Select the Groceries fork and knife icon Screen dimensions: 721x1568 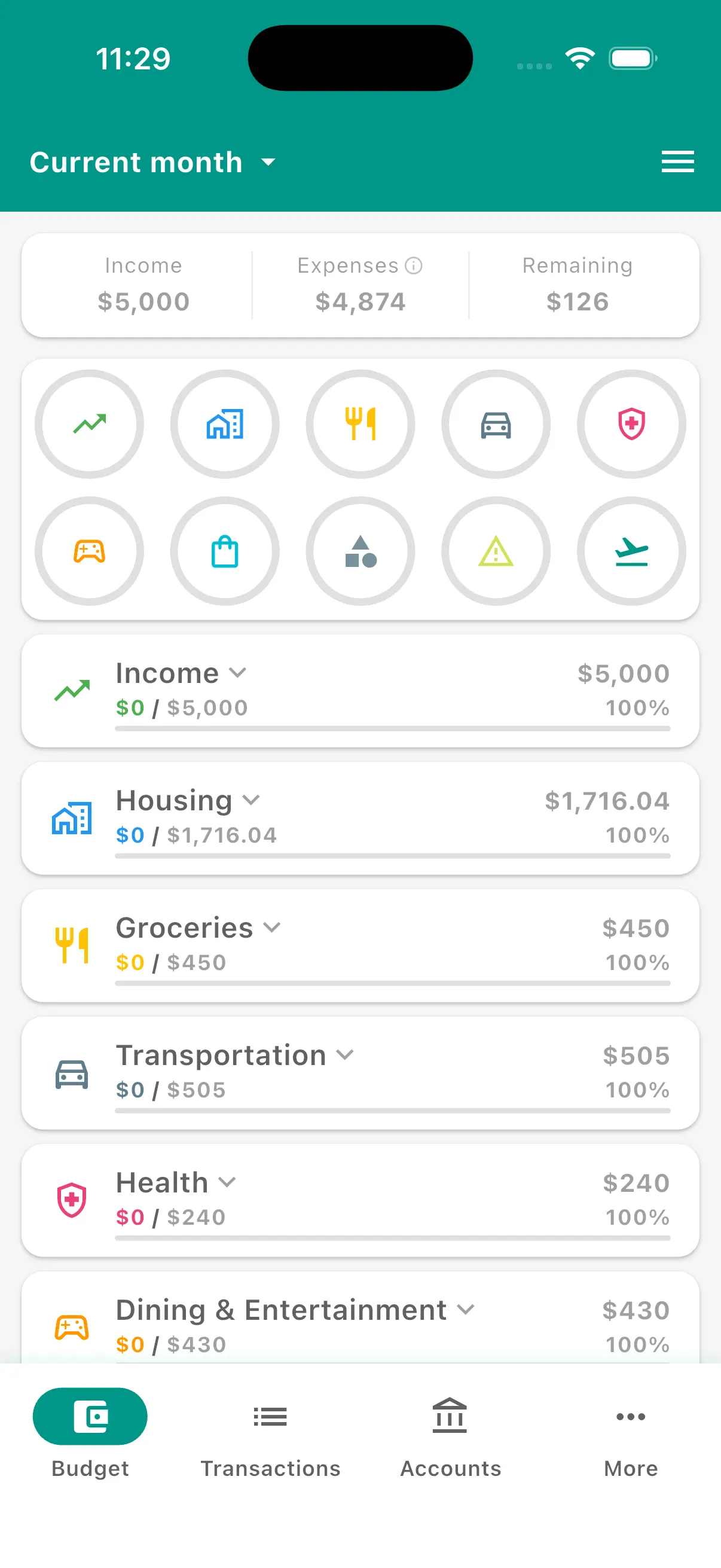360,423
